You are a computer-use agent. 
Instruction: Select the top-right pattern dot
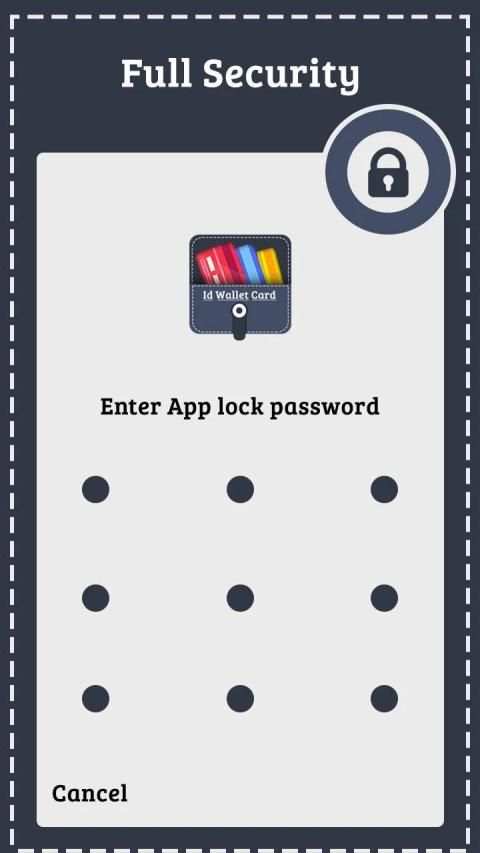tap(384, 489)
